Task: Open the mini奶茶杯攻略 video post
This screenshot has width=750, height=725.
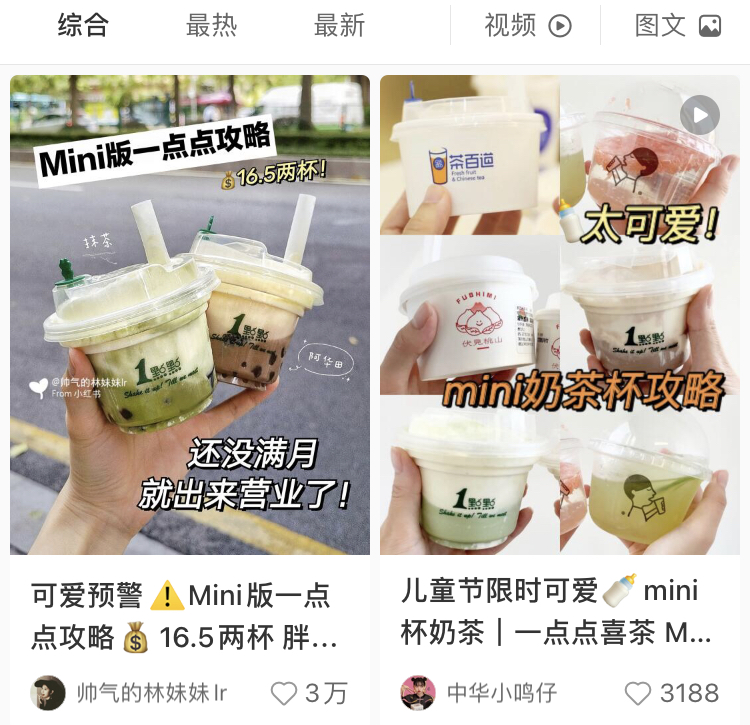Action: pyautogui.click(x=560, y=315)
